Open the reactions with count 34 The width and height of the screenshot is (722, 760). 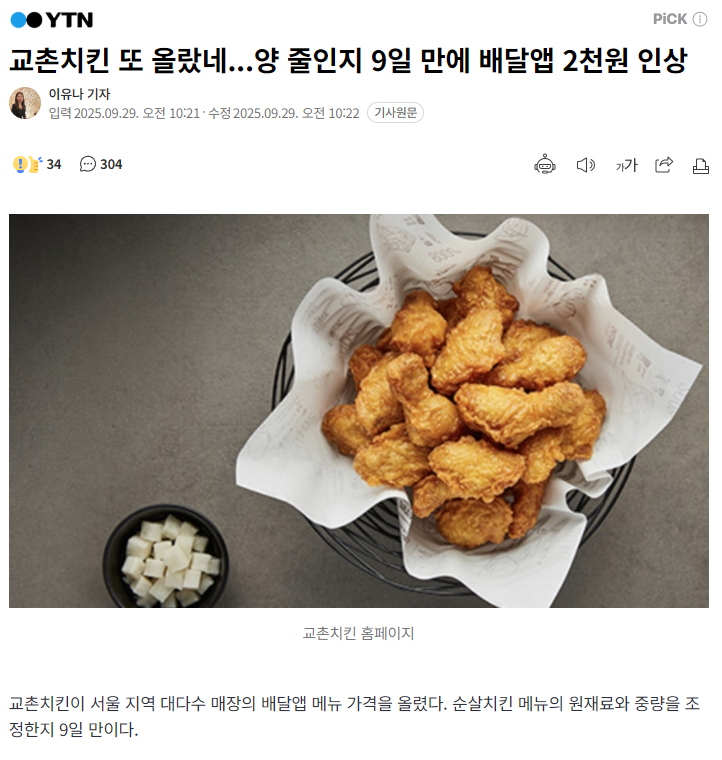pos(37,164)
